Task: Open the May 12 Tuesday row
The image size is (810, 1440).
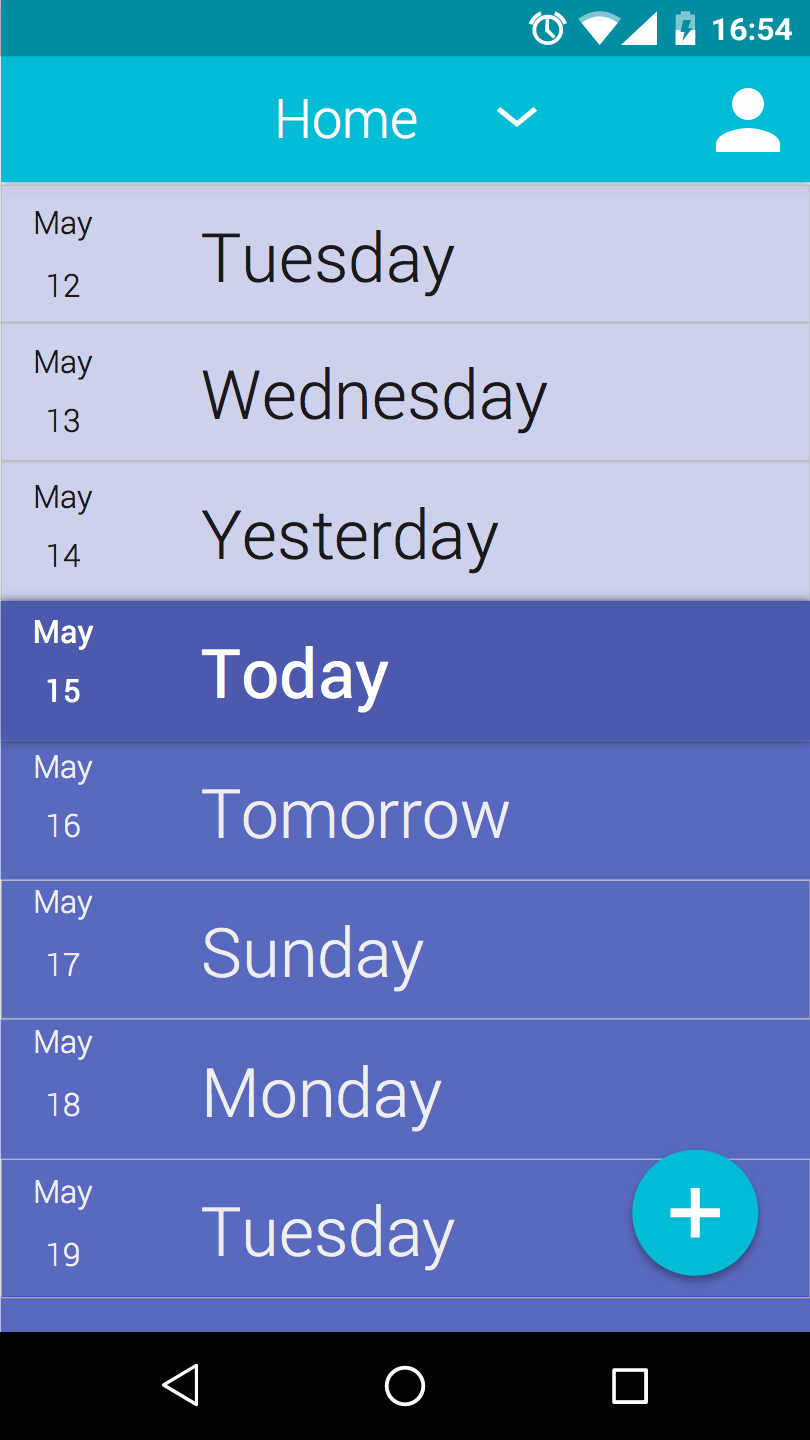Action: coord(405,254)
